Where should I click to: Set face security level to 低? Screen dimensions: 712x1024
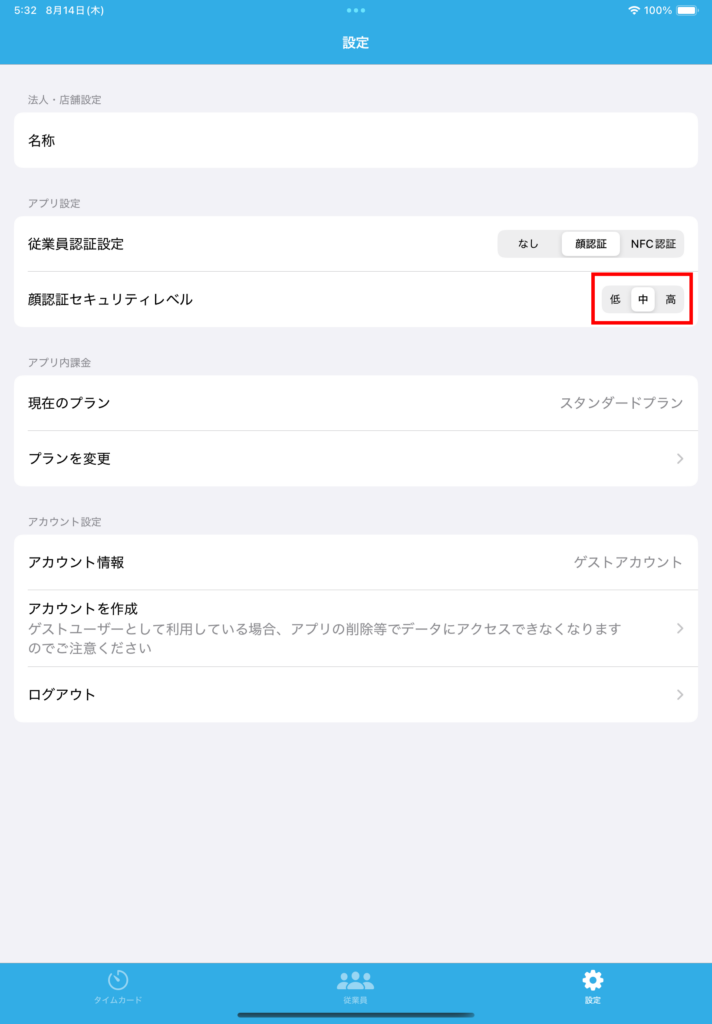pyautogui.click(x=615, y=299)
